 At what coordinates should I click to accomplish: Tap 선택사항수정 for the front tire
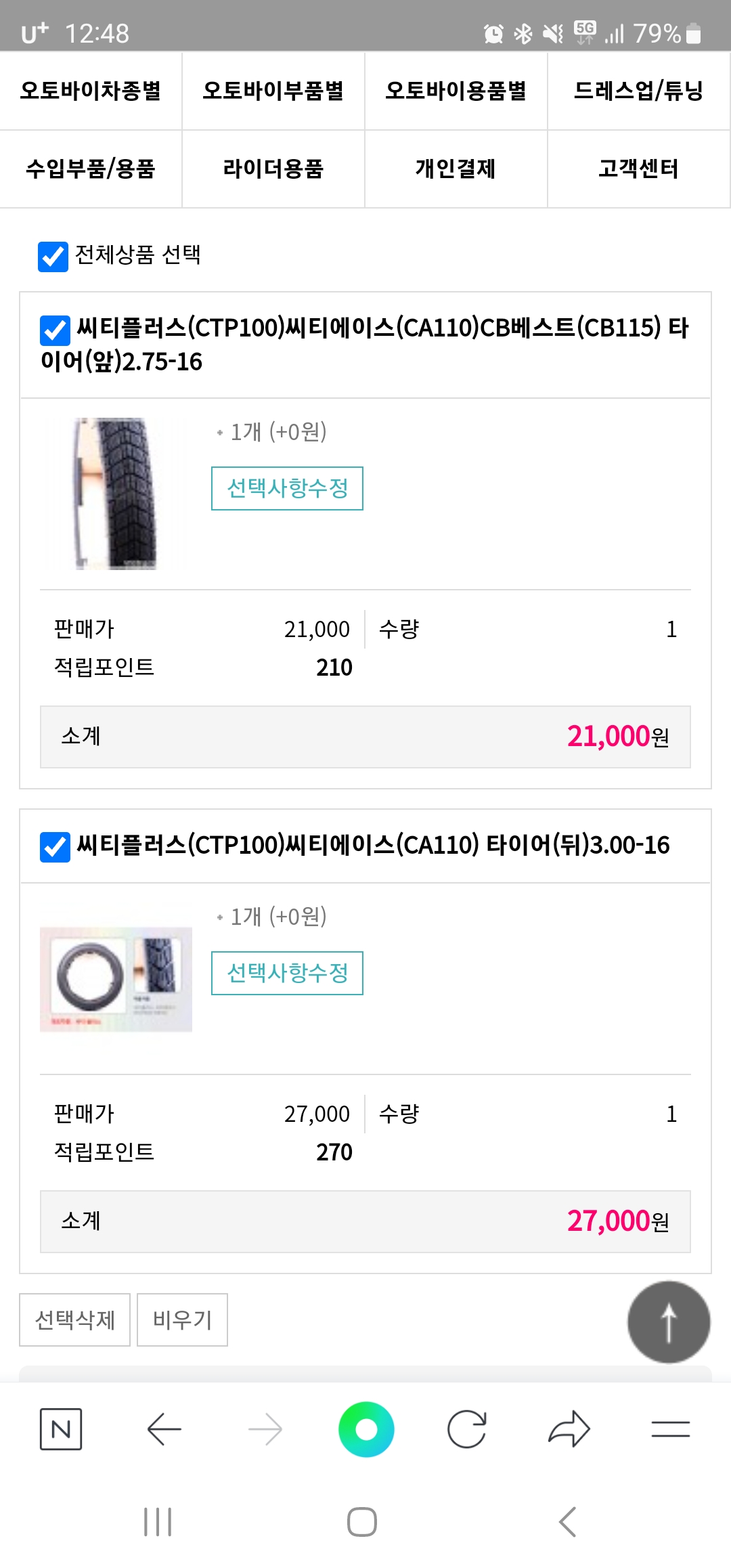click(287, 488)
